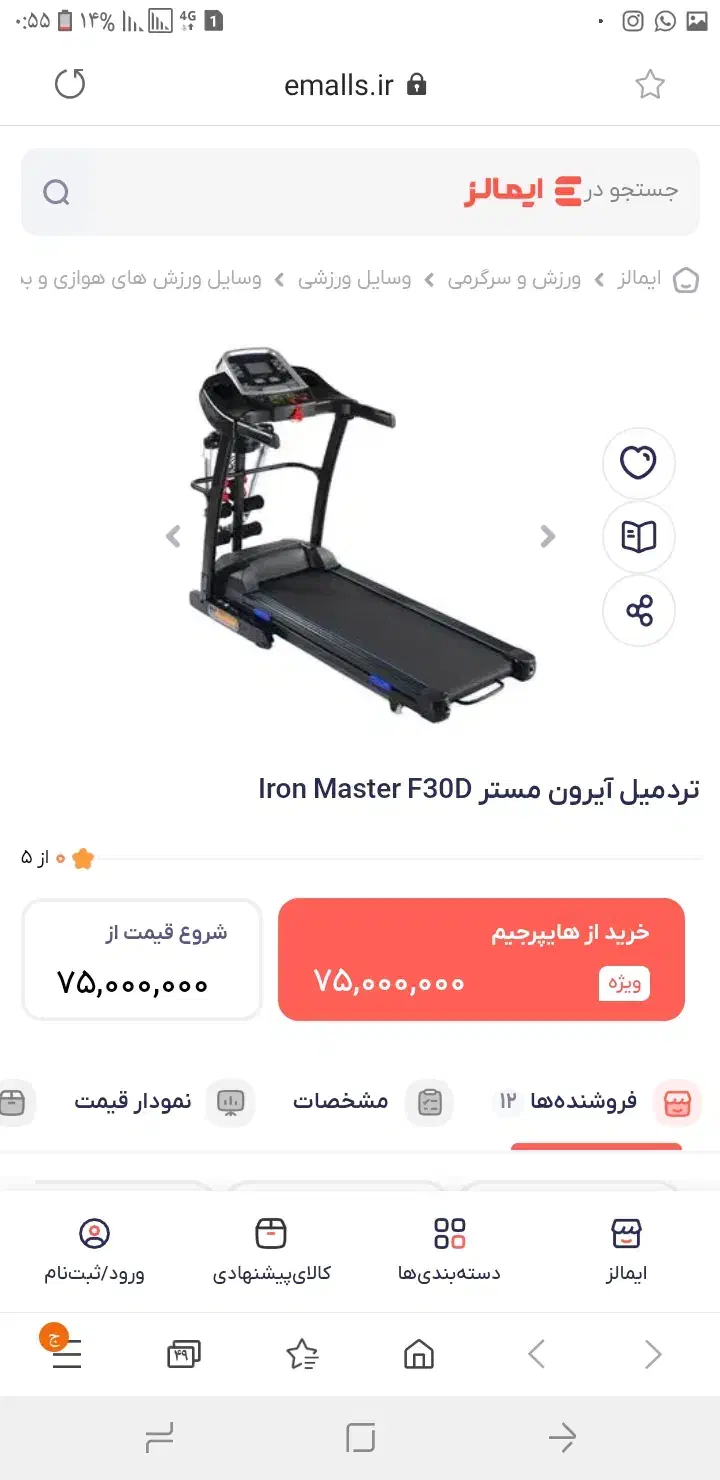Open the browser tabs switcher
This screenshot has height=1480, width=720.
pyautogui.click(x=184, y=1355)
